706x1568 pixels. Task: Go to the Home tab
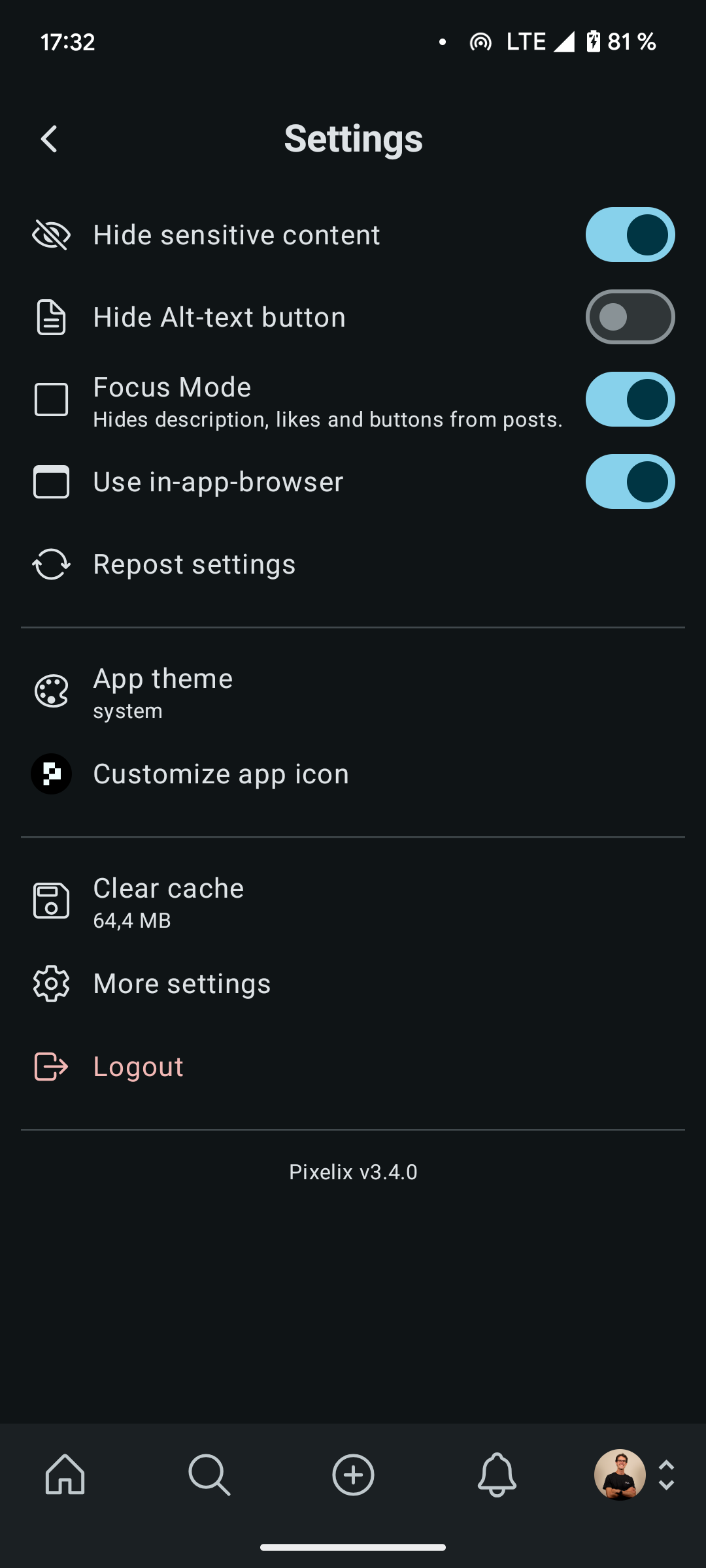[x=65, y=1474]
